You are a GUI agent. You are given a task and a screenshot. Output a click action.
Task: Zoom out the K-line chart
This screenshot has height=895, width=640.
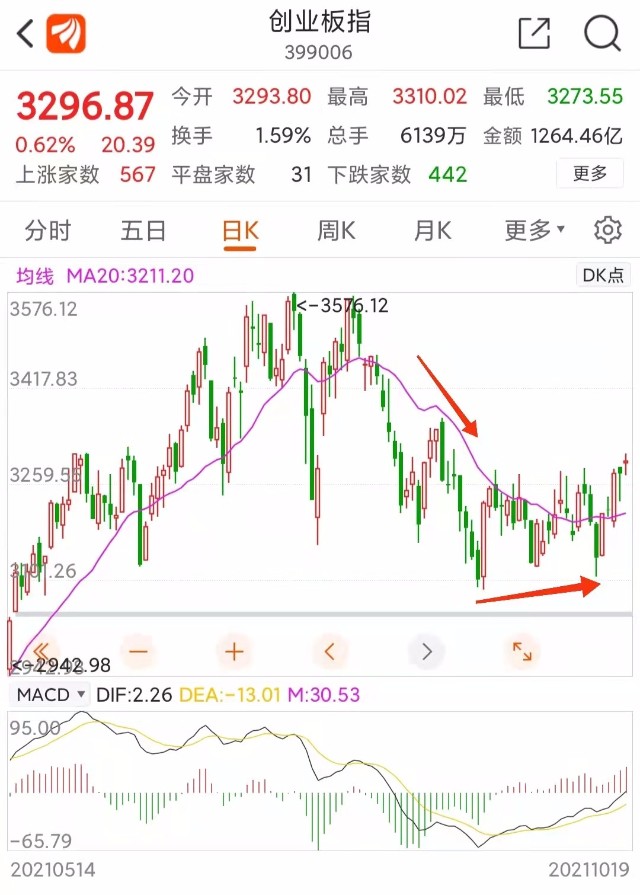click(138, 652)
